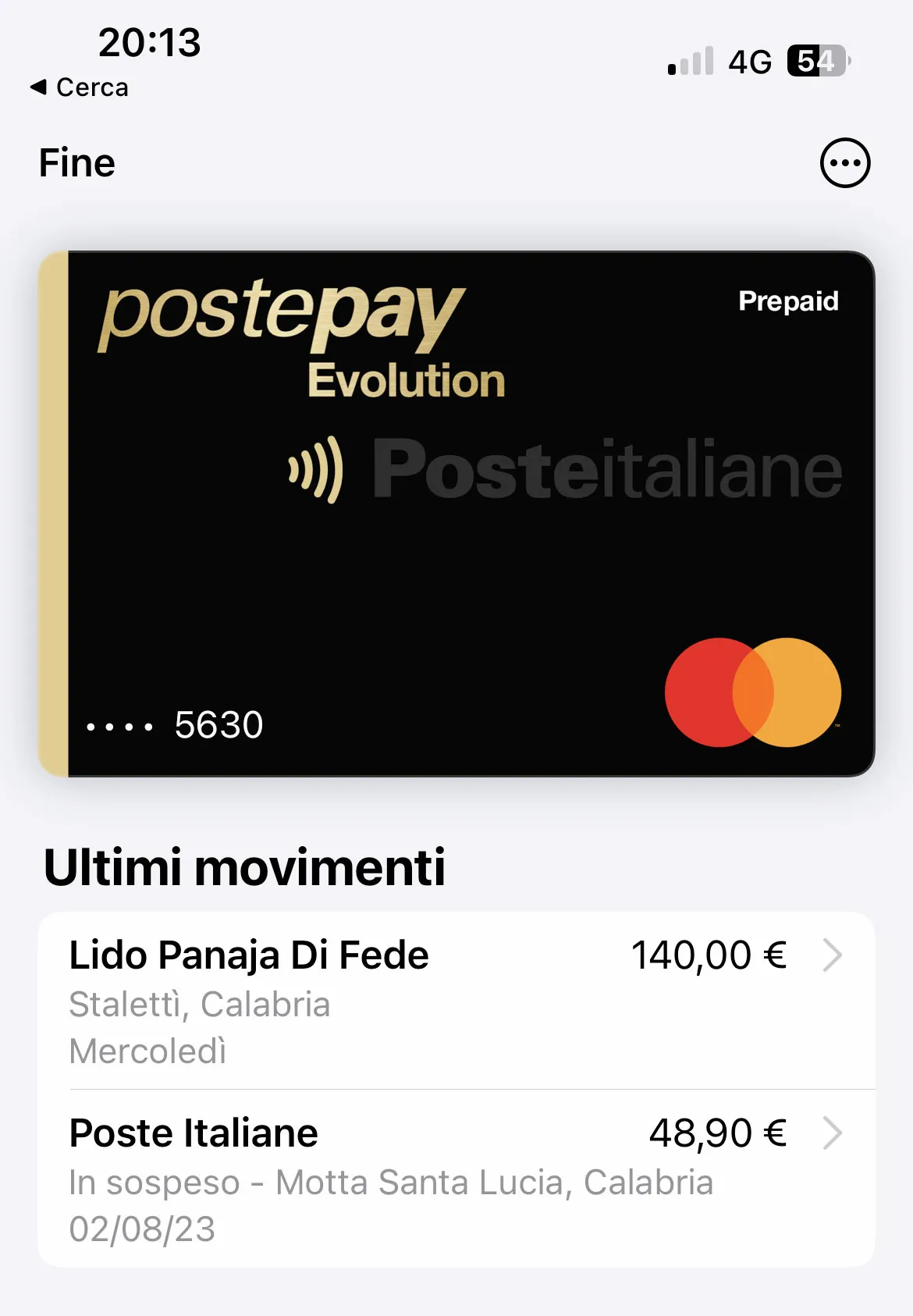Viewport: 913px width, 1316px height.
Task: Dismiss the card view by tapping Fine
Action: click(x=76, y=162)
